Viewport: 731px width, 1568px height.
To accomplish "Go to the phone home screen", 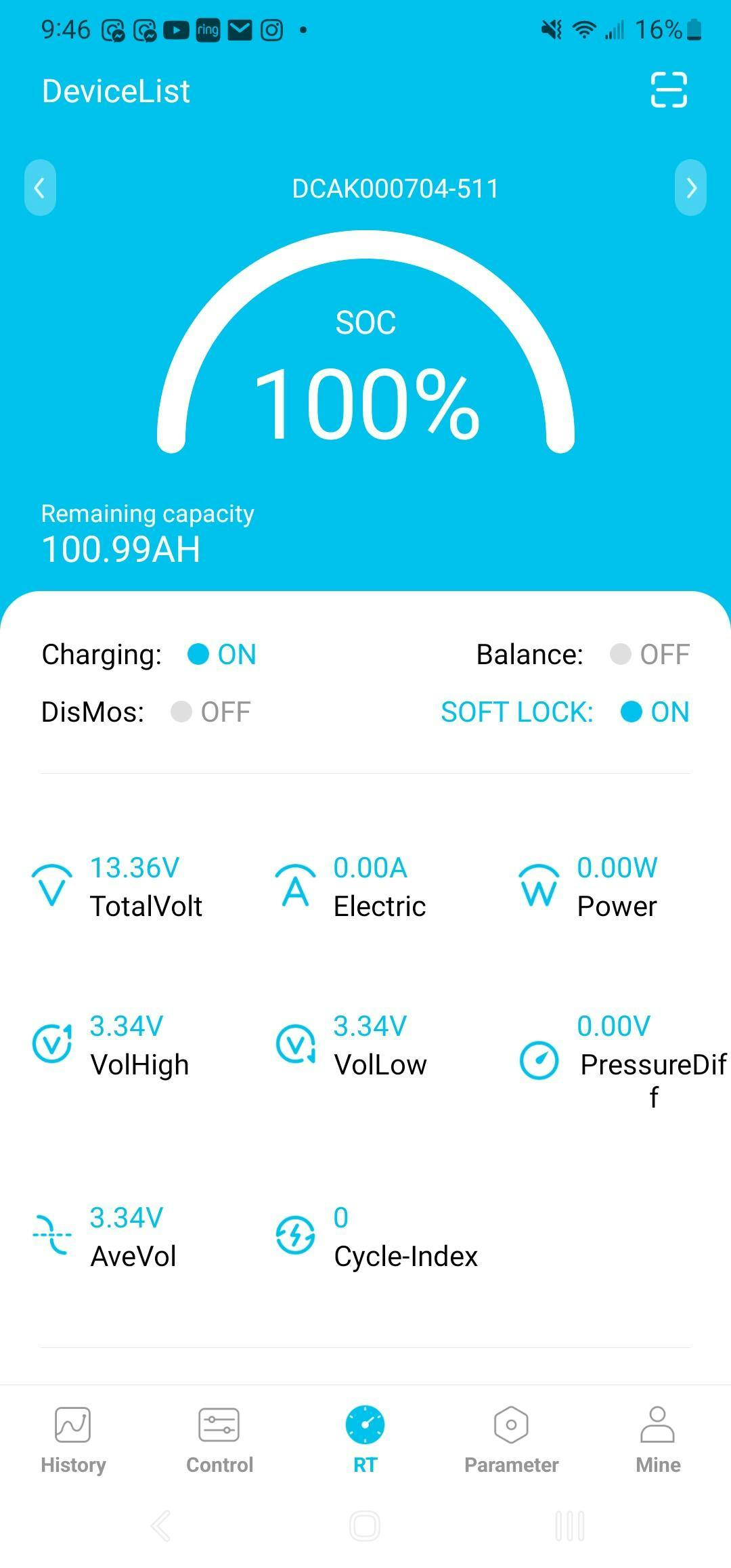I will pos(365,1526).
